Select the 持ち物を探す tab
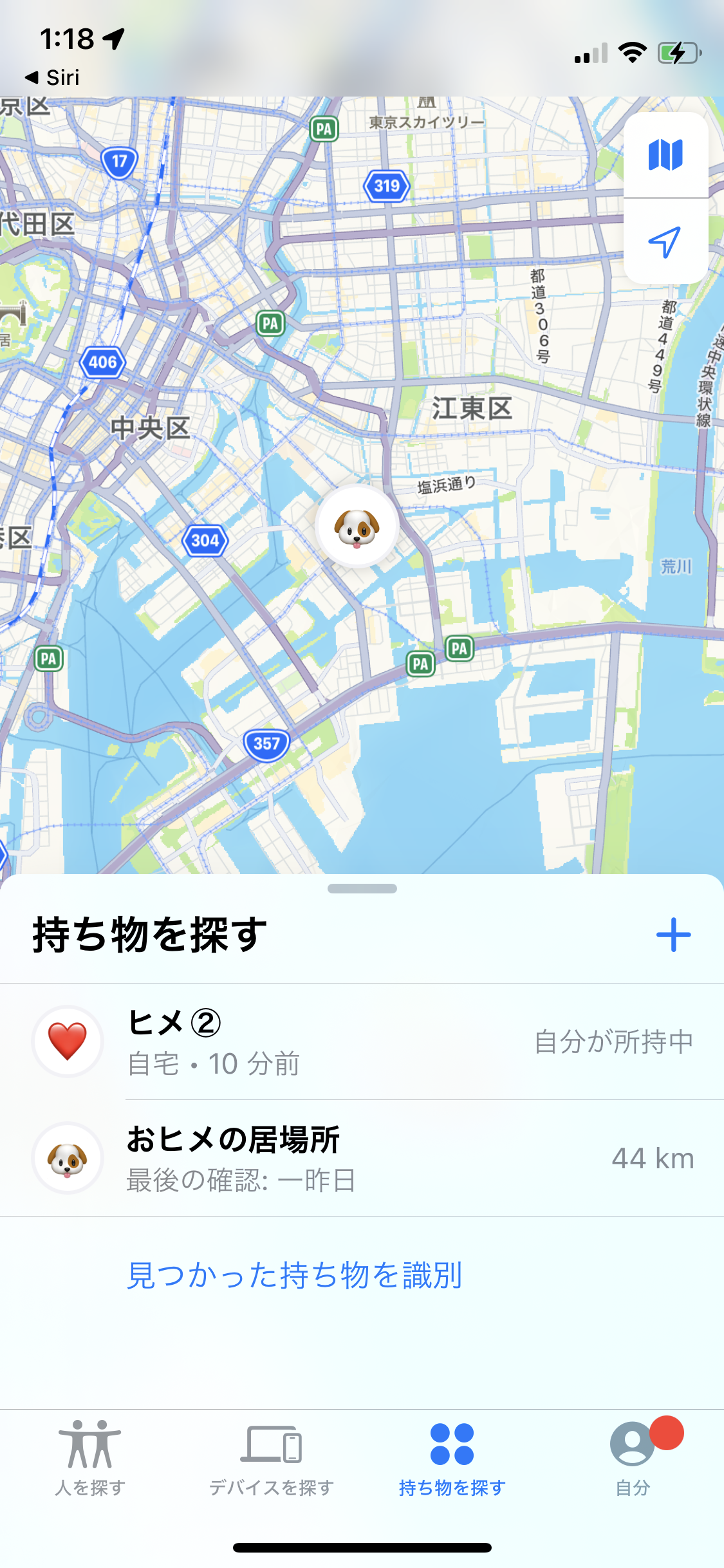The width and height of the screenshot is (724, 1568). click(452, 1459)
